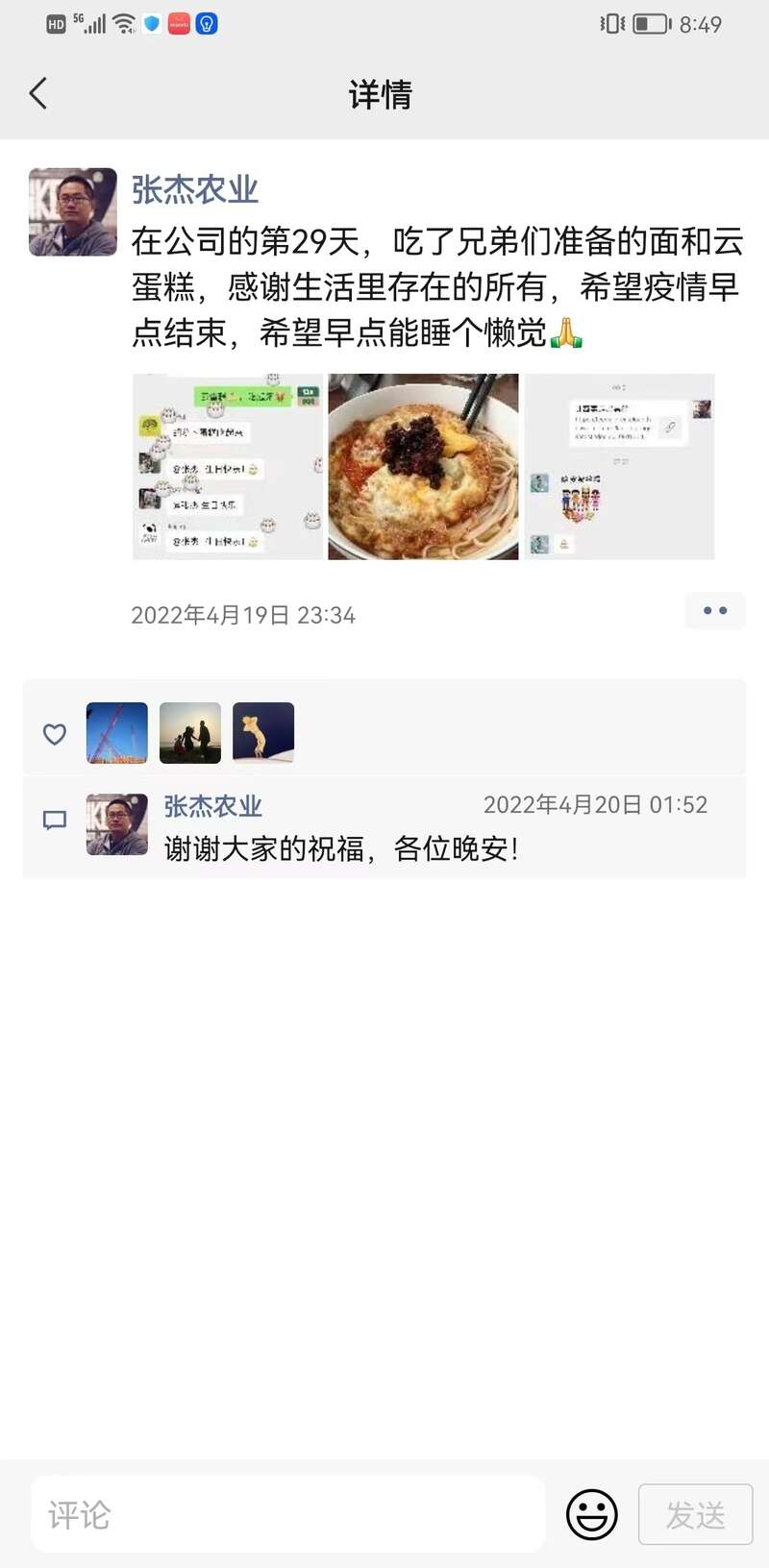769x1568 pixels.
Task: Open 张杰农业's profile picture on the post
Action: point(72,212)
